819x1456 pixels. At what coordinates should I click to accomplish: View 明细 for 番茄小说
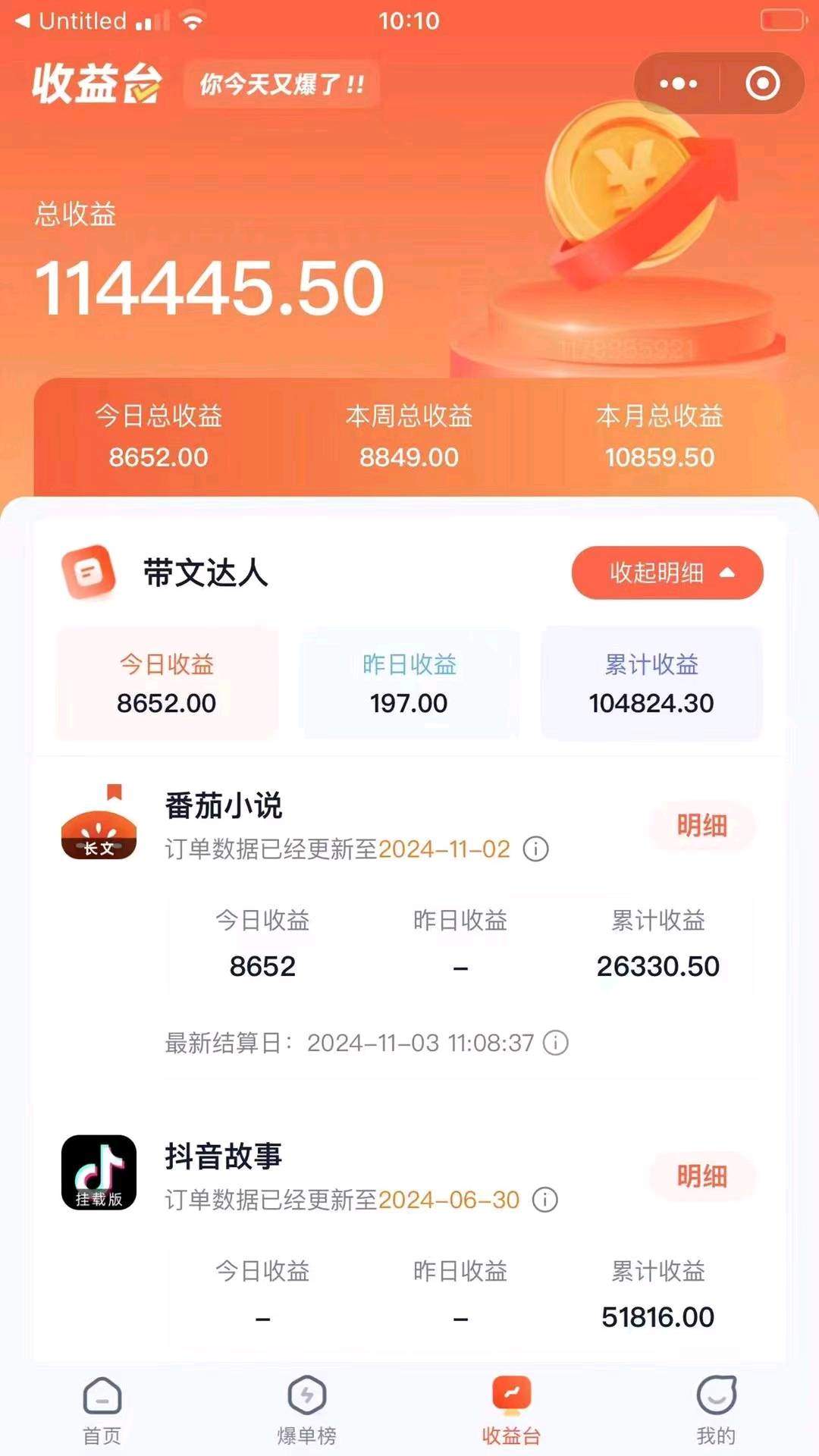pyautogui.click(x=701, y=827)
